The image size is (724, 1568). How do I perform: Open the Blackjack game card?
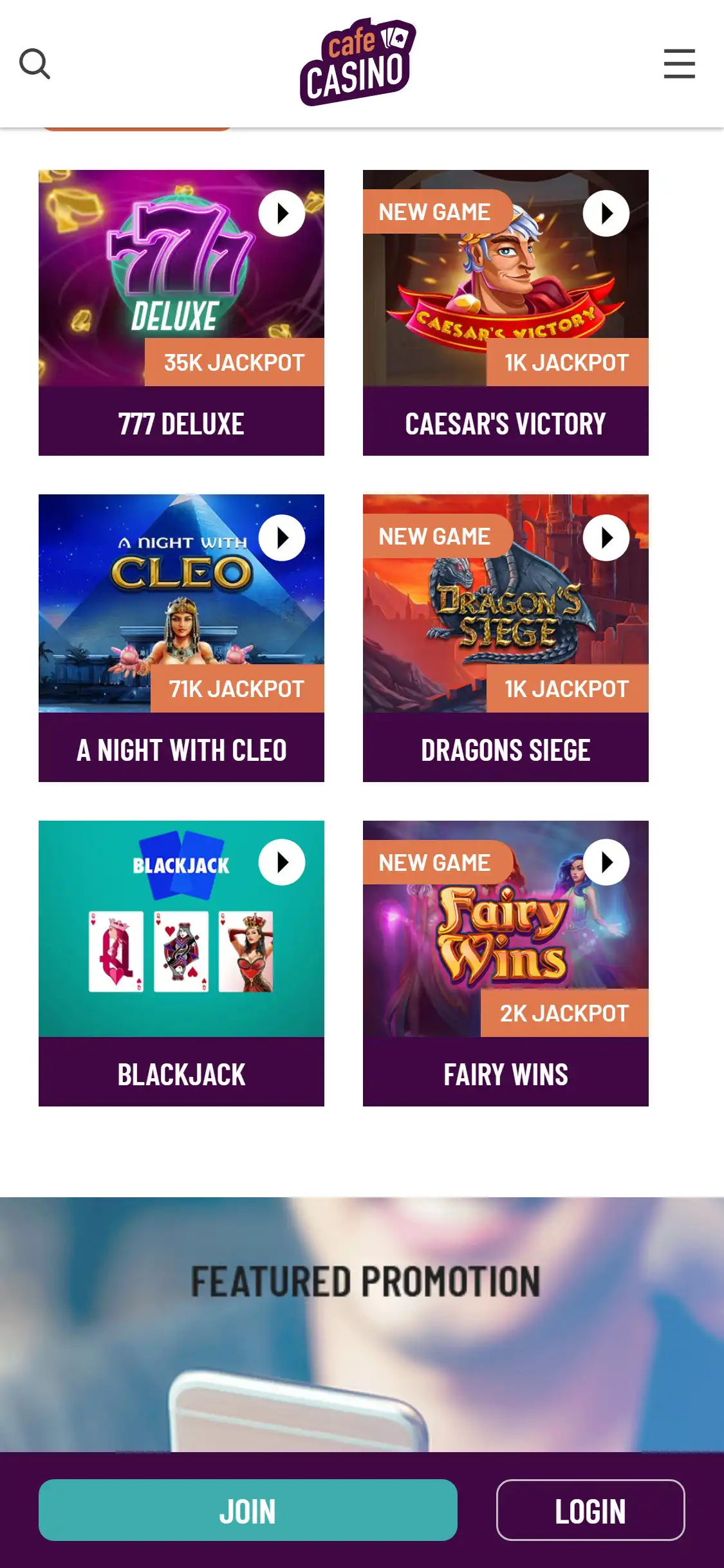point(181,1073)
